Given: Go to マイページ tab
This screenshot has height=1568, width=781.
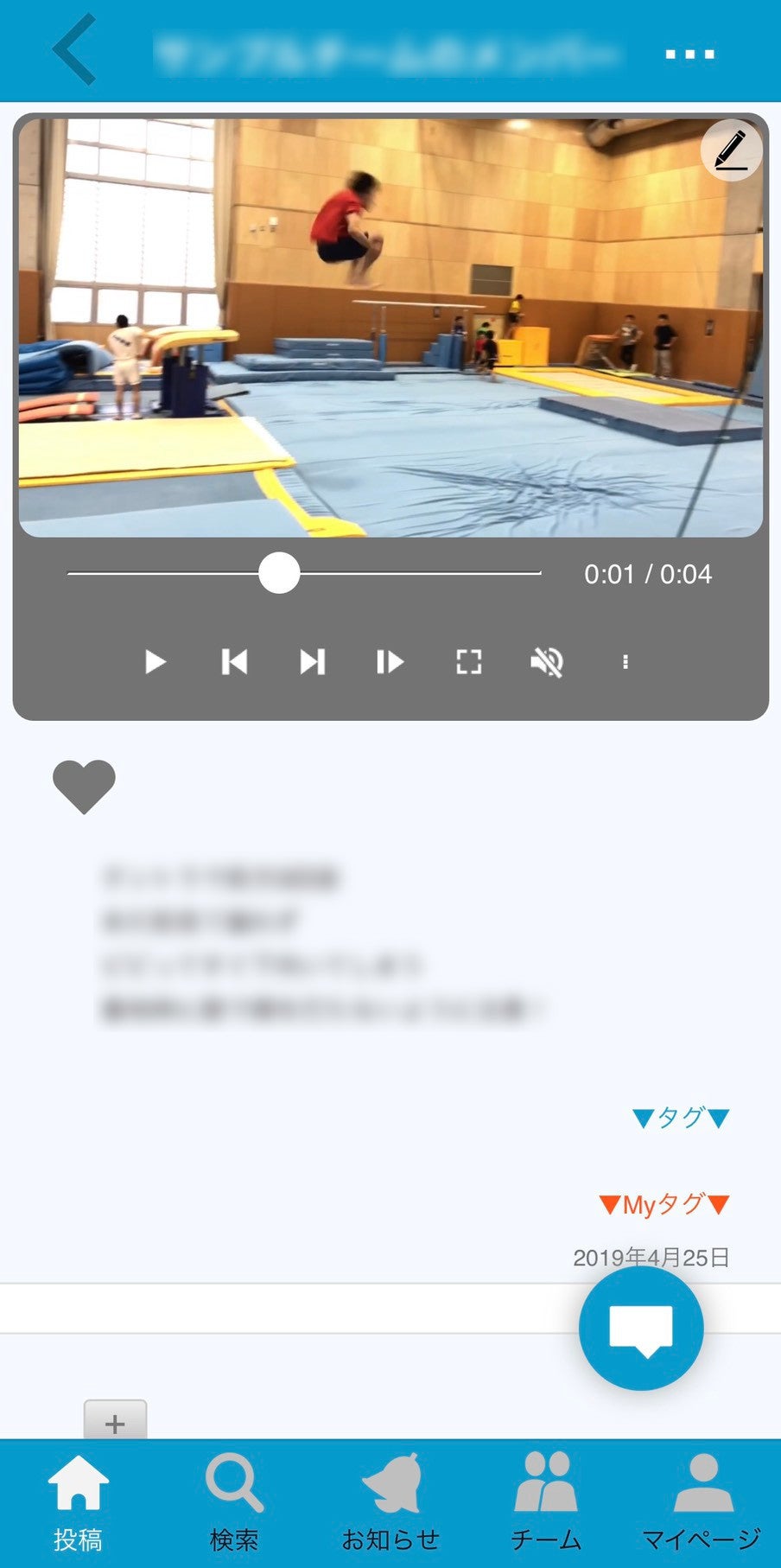Looking at the screenshot, I should tap(702, 1502).
